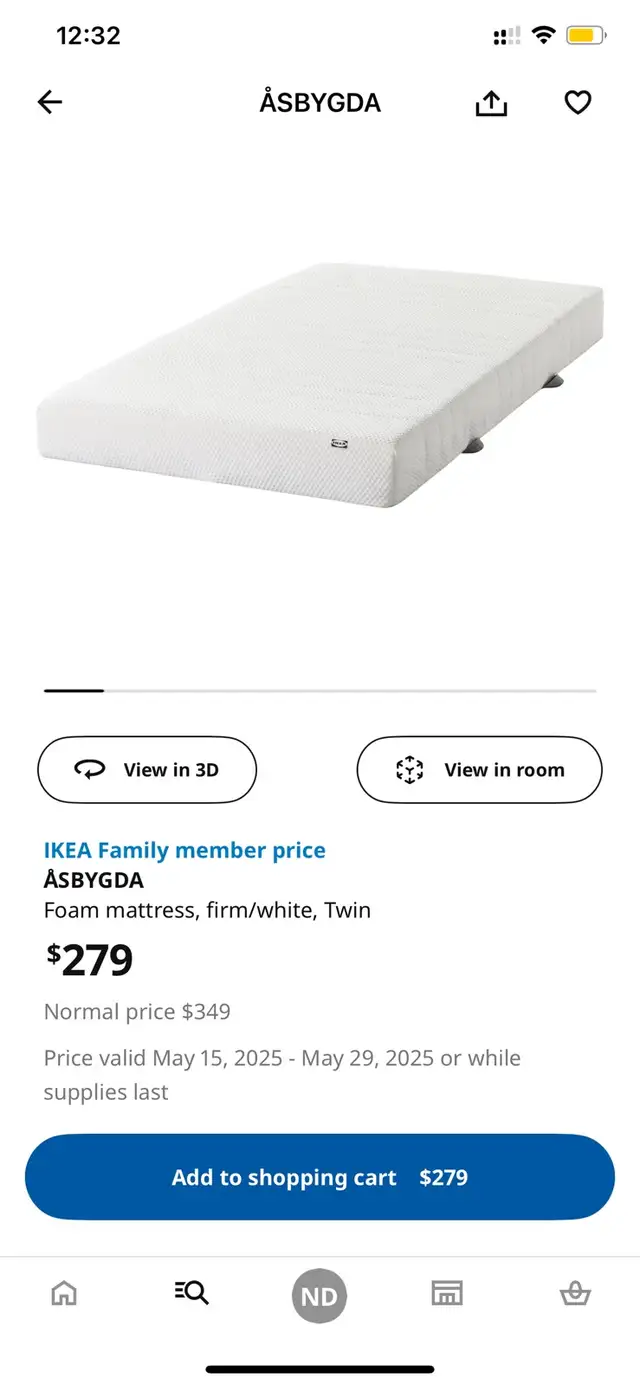Open the shopping basket tab
Screen dimensions: 640x1386
tap(575, 1293)
